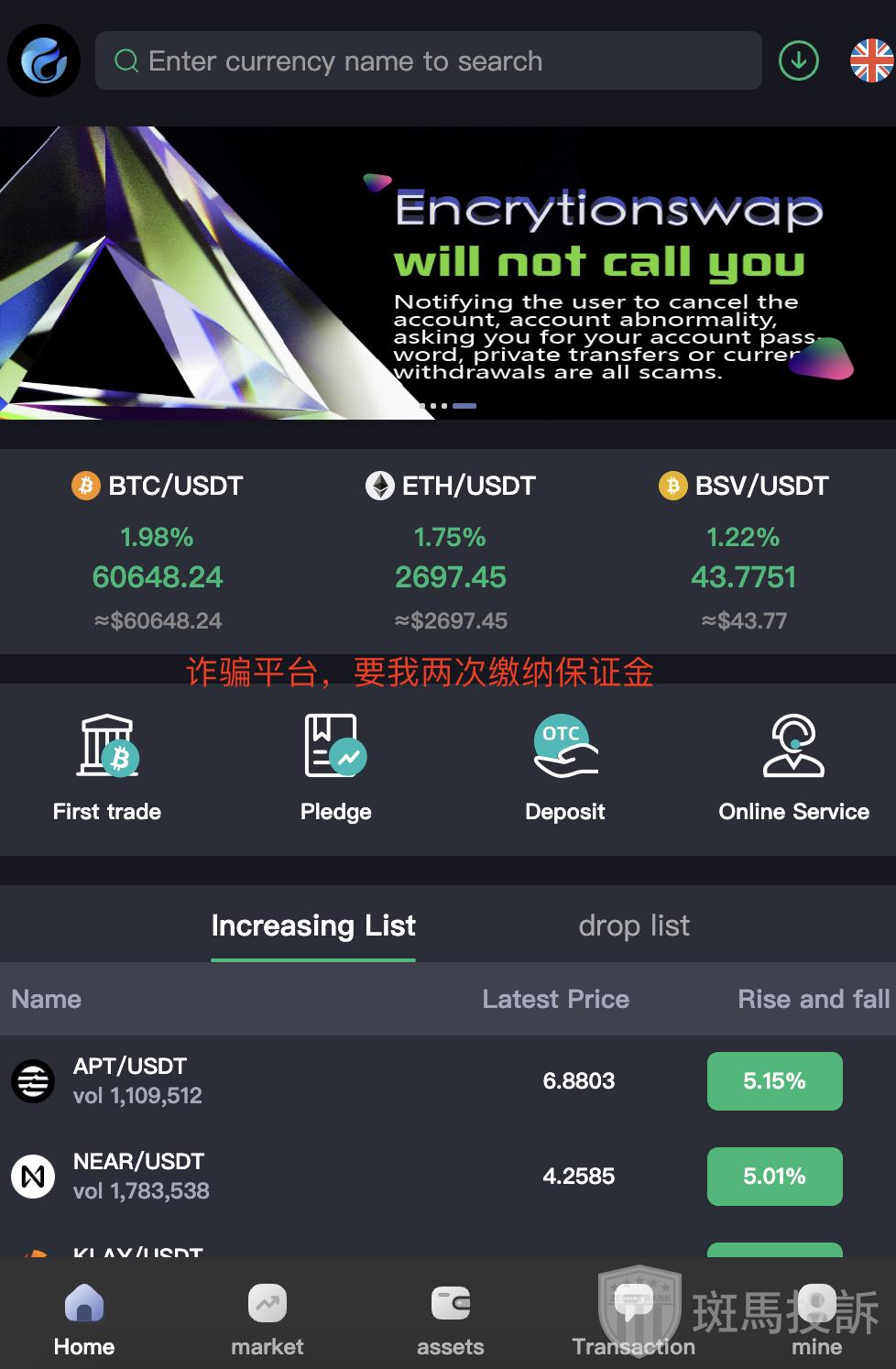Open the BSV/USDT ticker
This screenshot has height=1369, width=896.
coord(743,552)
